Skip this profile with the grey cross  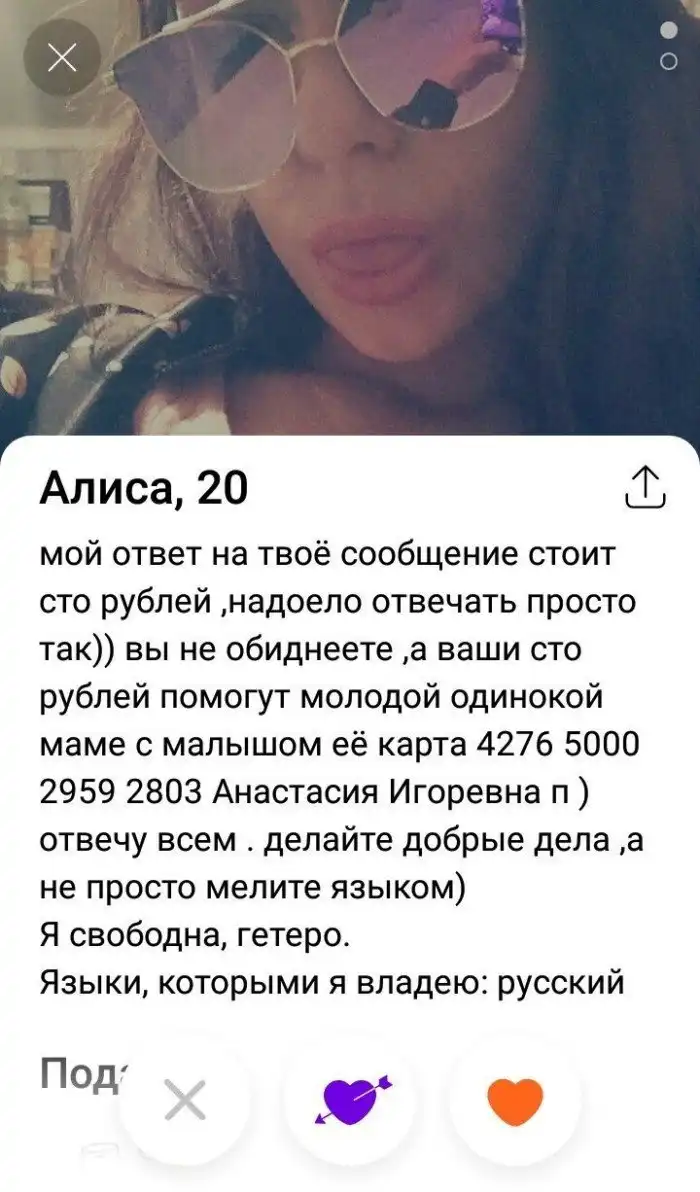184,1102
